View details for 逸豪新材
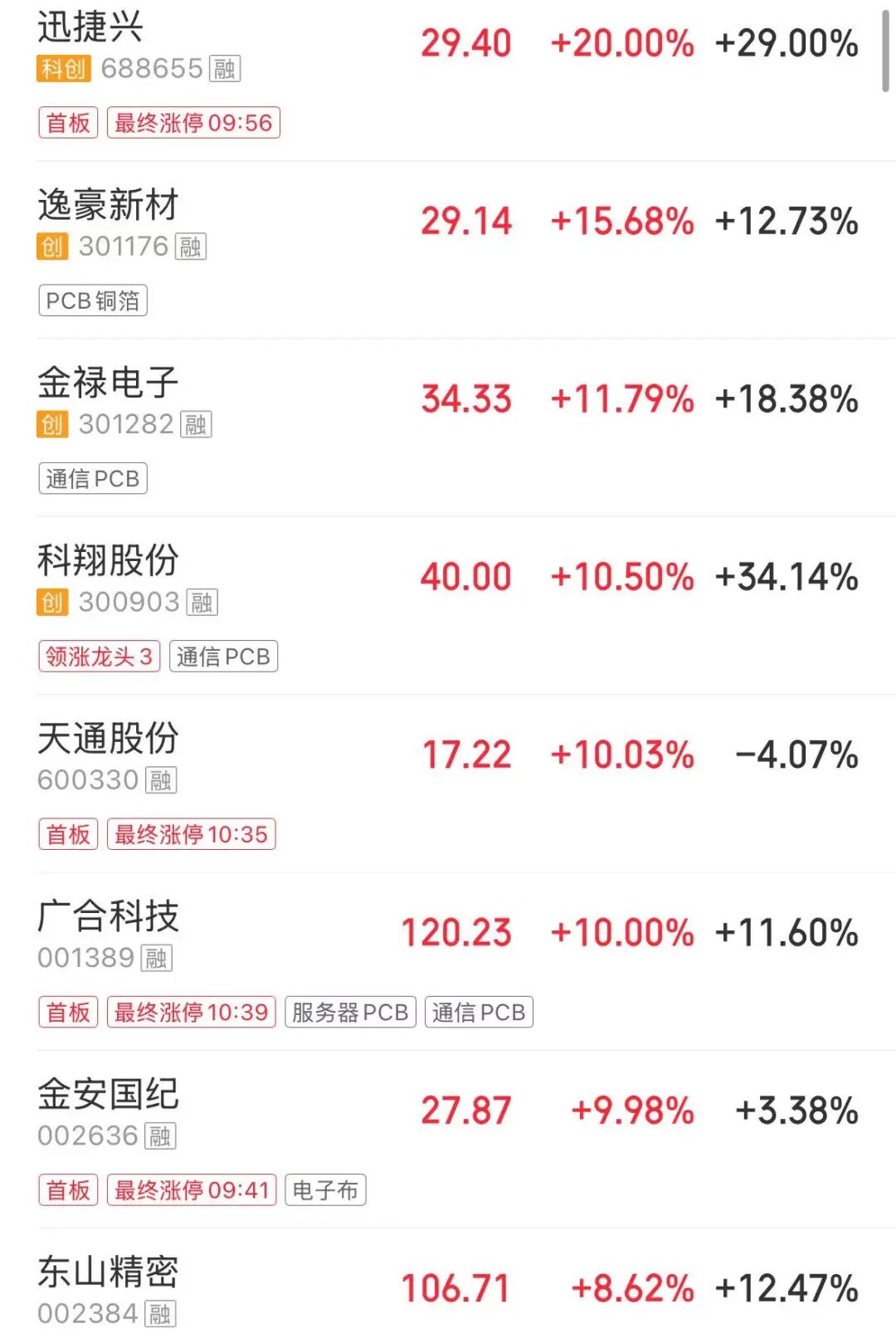The height and width of the screenshot is (1338, 896). pos(108,206)
